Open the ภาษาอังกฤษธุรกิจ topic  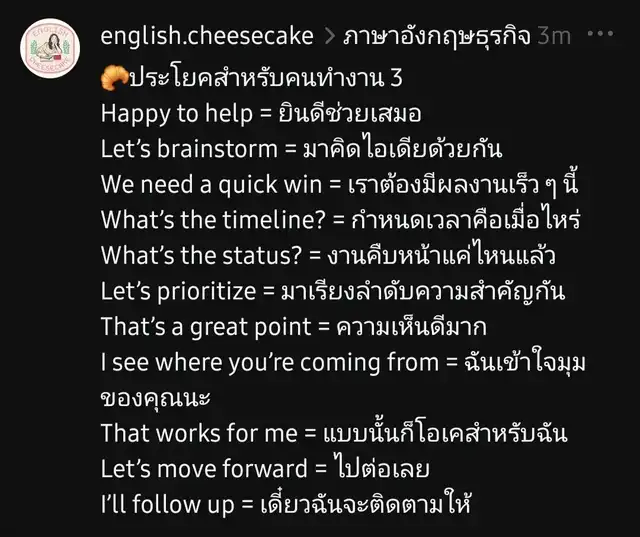pyautogui.click(x=436, y=37)
